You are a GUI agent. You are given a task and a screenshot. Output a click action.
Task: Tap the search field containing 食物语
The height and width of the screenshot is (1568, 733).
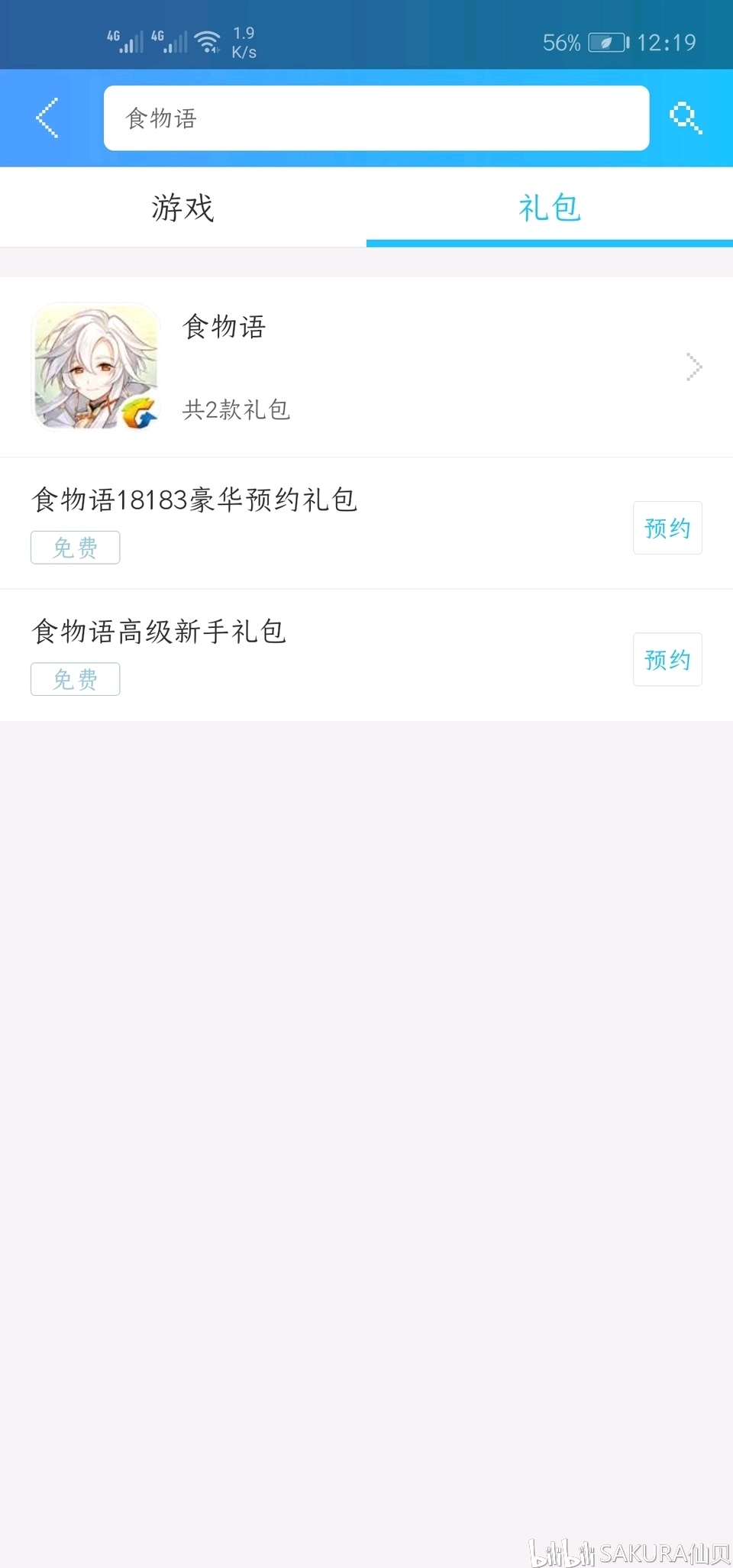[376, 118]
